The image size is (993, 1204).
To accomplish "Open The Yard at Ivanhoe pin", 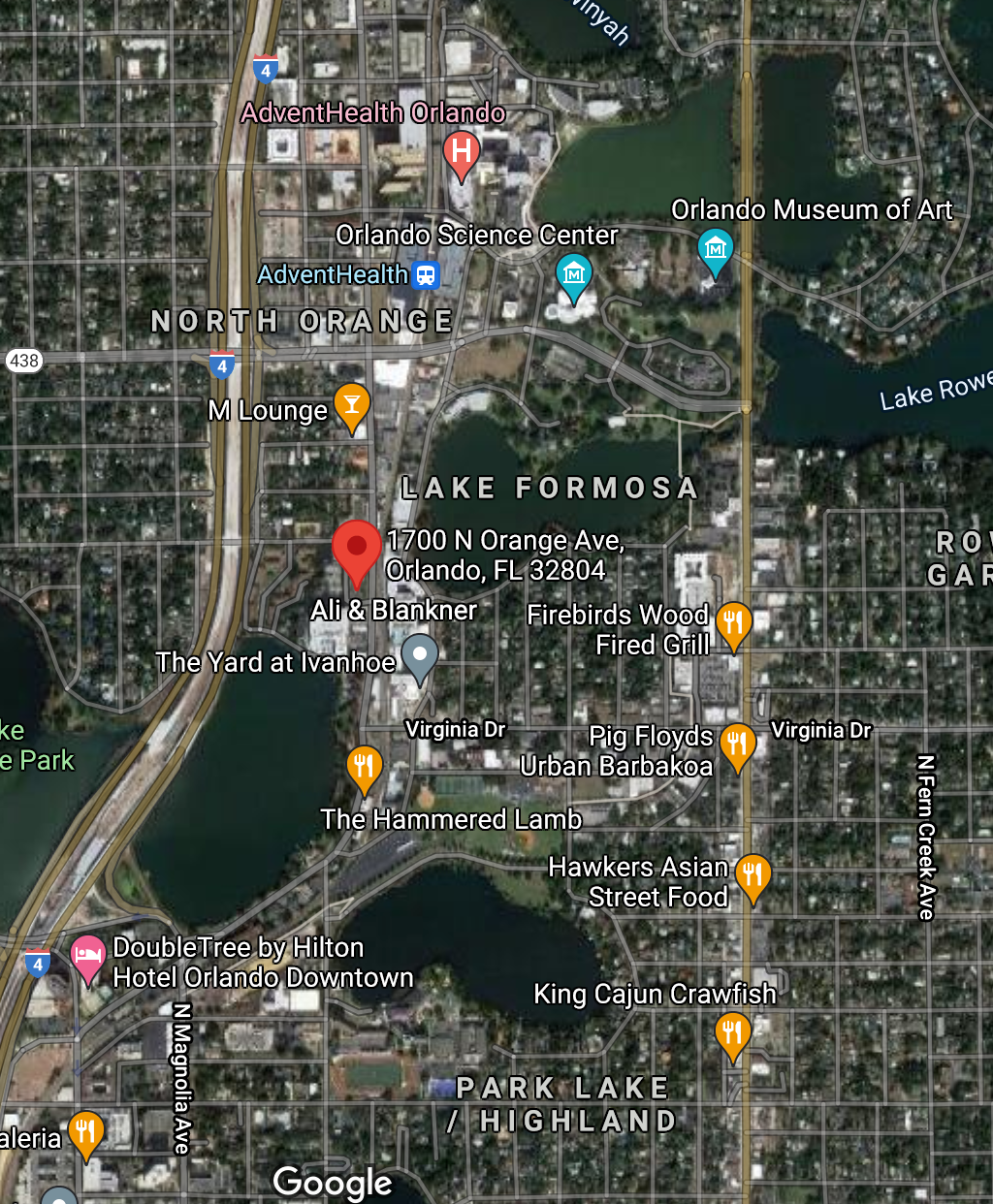I will coord(419,655).
